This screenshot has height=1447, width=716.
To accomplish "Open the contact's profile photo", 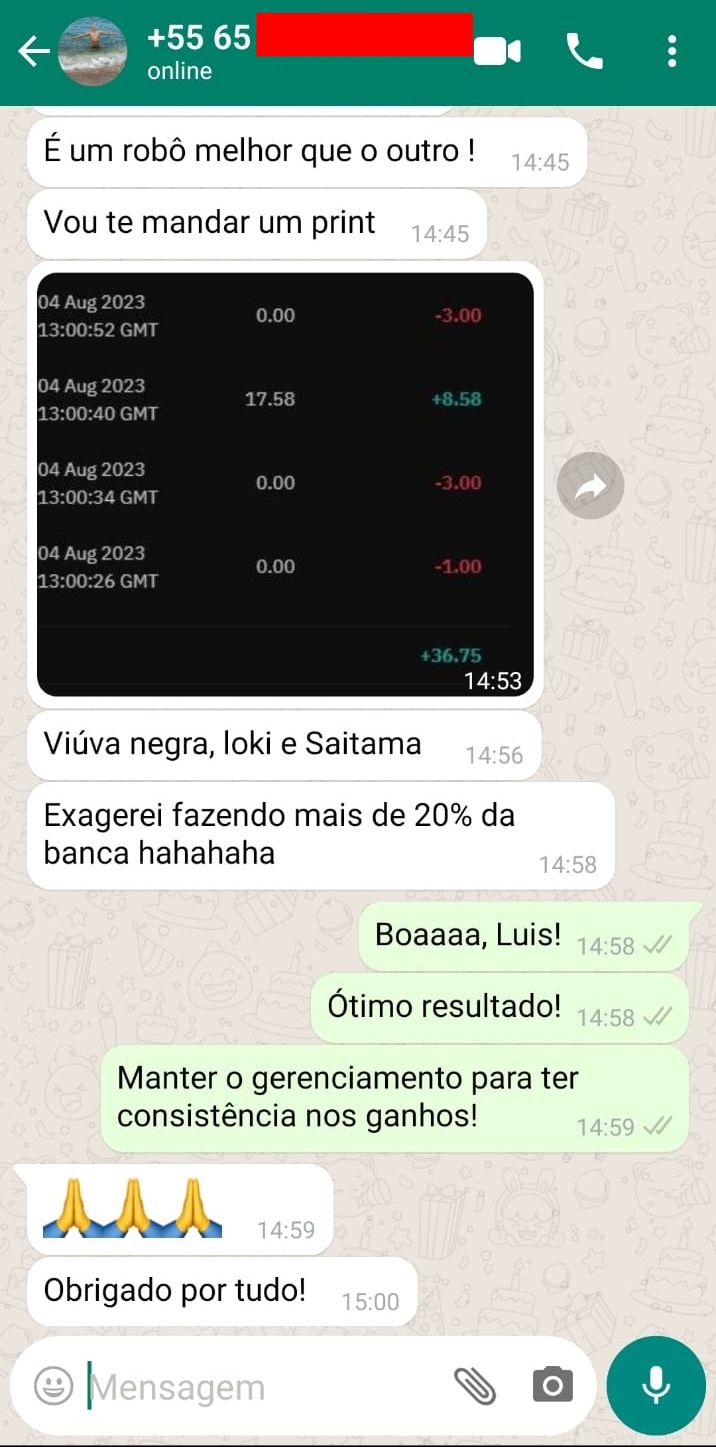I will coord(93,52).
